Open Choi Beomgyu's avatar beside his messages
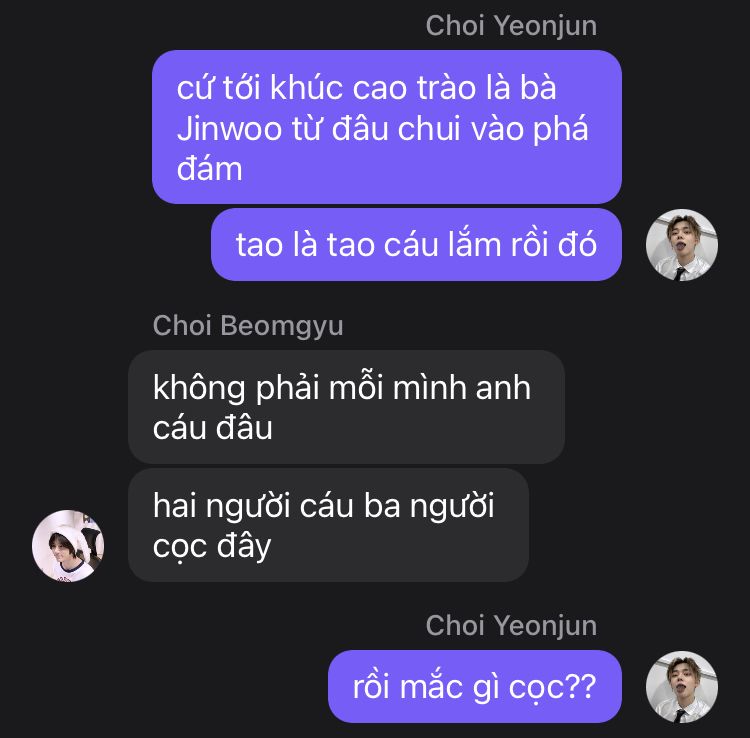This screenshot has height=738, width=750. click(68, 546)
